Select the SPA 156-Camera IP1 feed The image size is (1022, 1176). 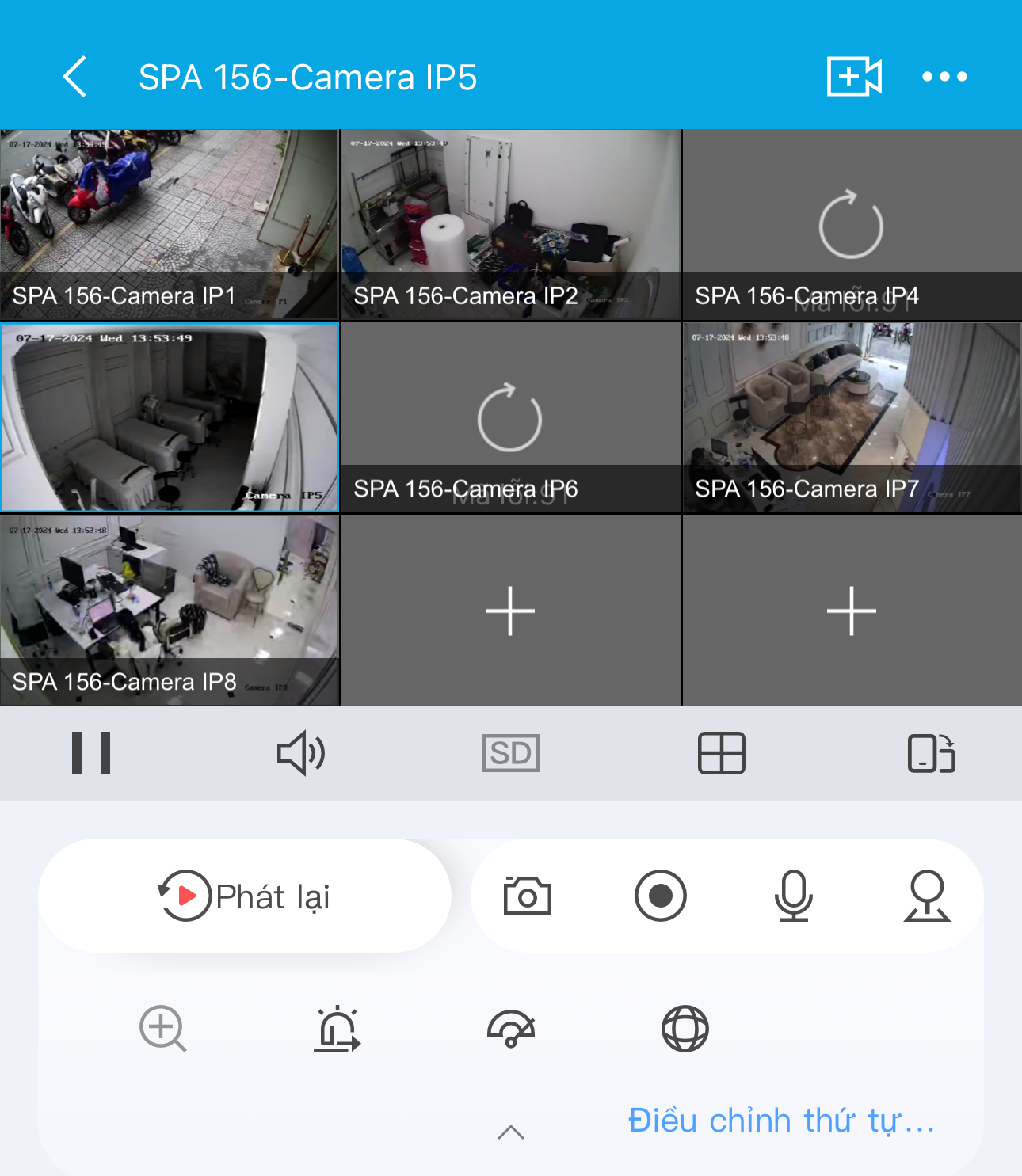coord(170,224)
